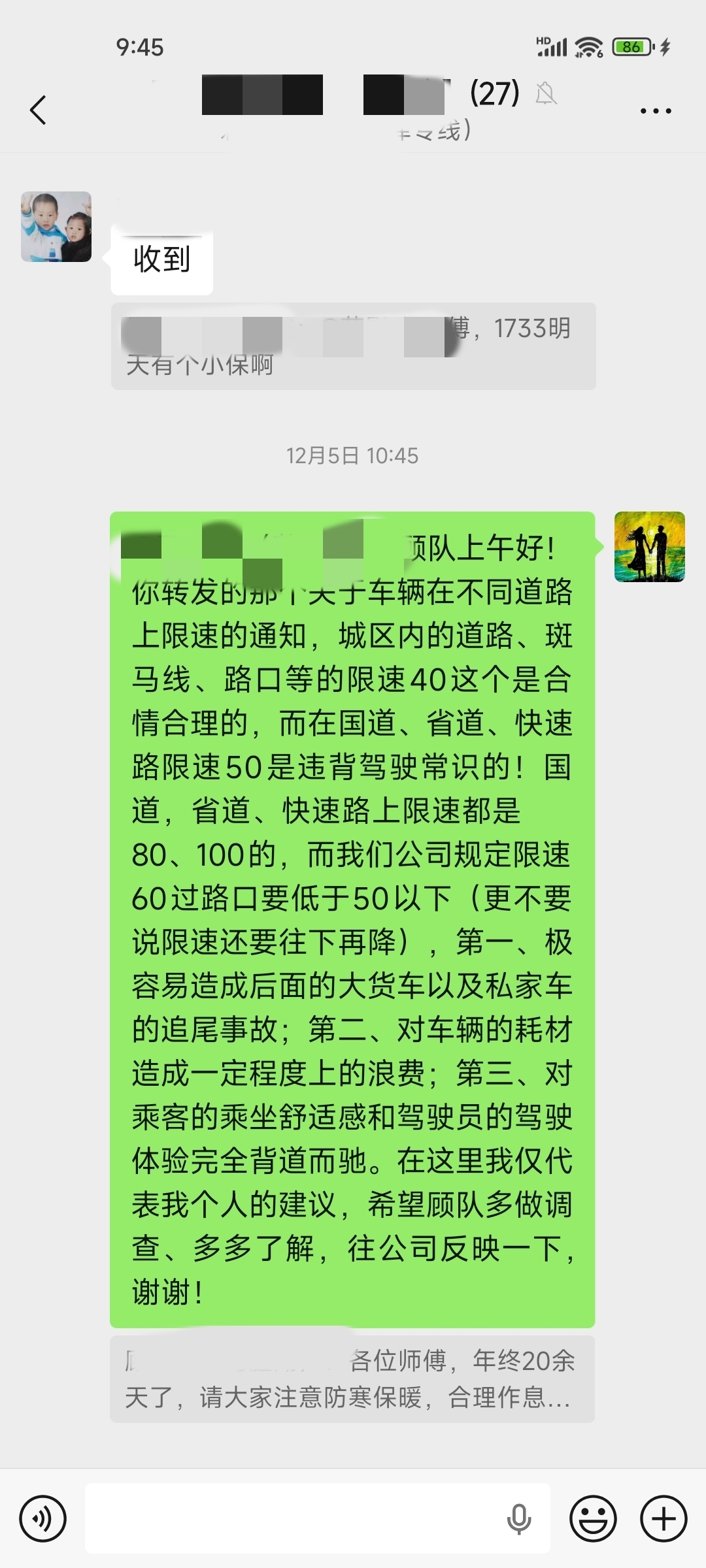Tap the message text input field
706x1568 pixels.
294,1519
